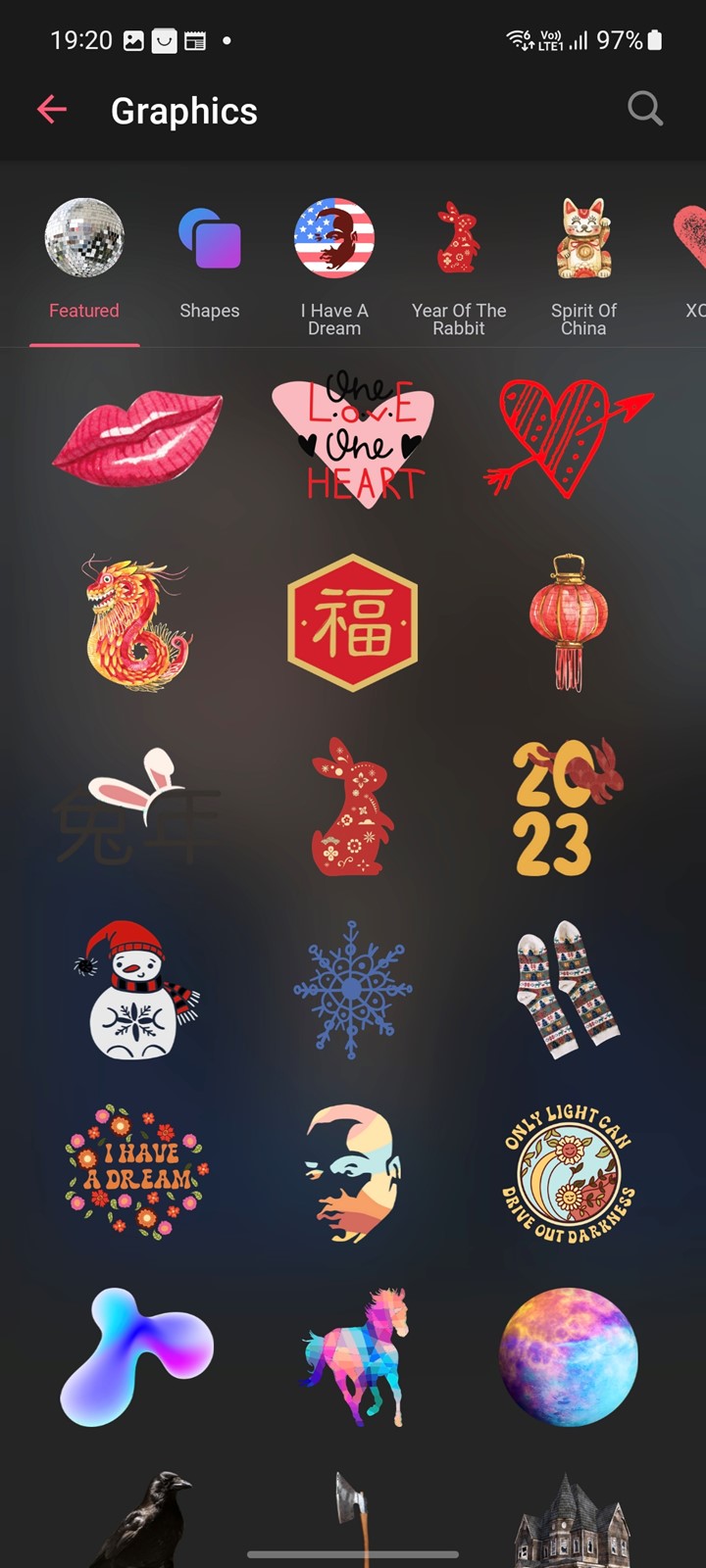Choose the red lips sticker
This screenshot has height=1568, width=706.
coord(137,438)
